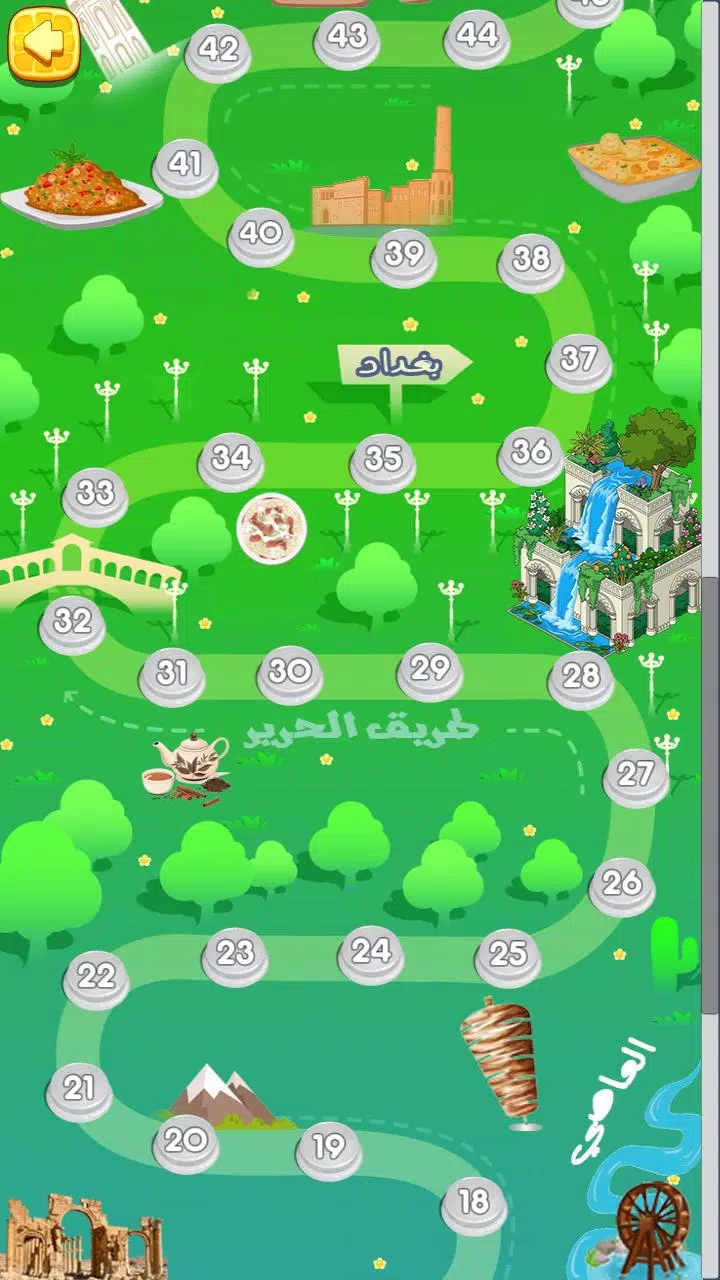The height and width of the screenshot is (1280, 720).
Task: Open level 19 node
Action: click(x=329, y=1147)
